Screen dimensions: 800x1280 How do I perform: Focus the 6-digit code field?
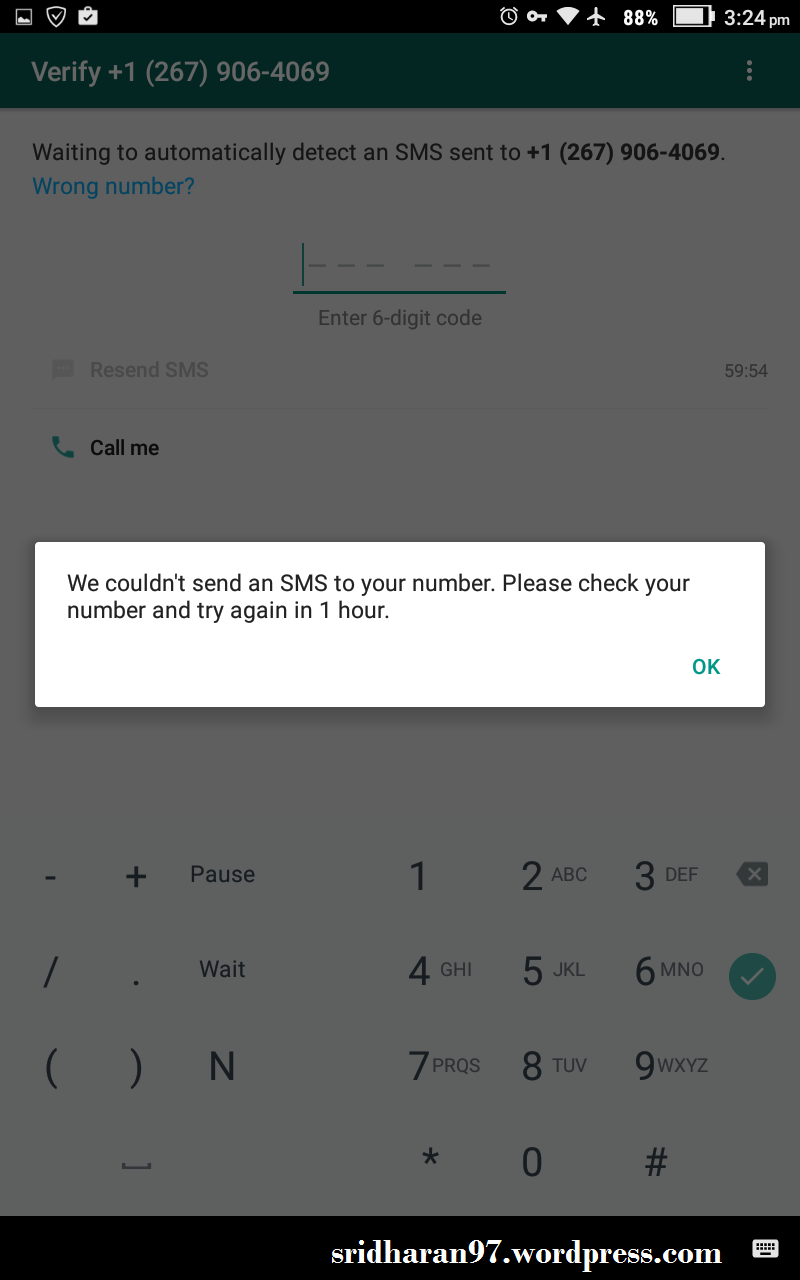[x=399, y=266]
